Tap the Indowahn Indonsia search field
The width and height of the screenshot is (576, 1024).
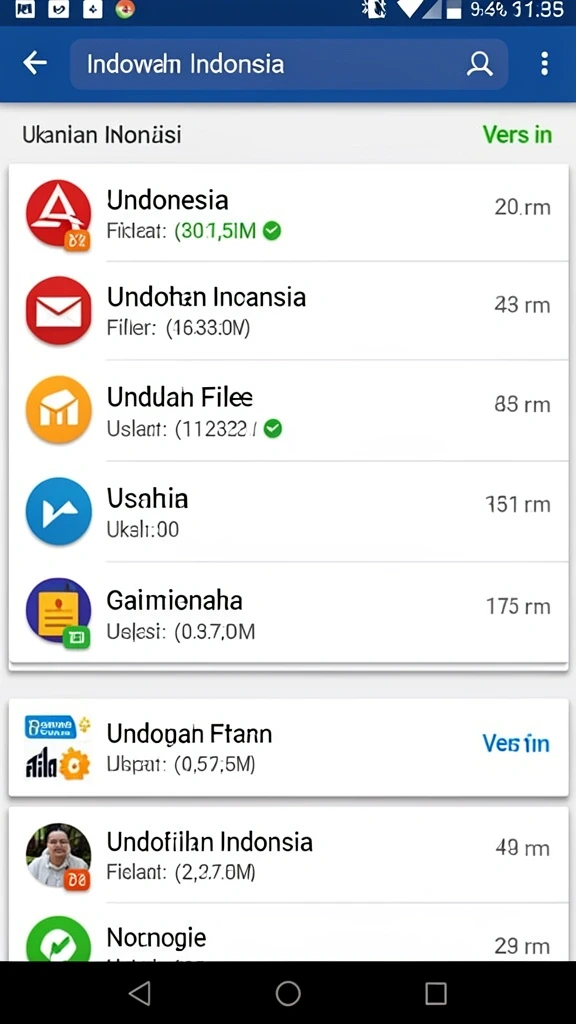click(x=289, y=64)
